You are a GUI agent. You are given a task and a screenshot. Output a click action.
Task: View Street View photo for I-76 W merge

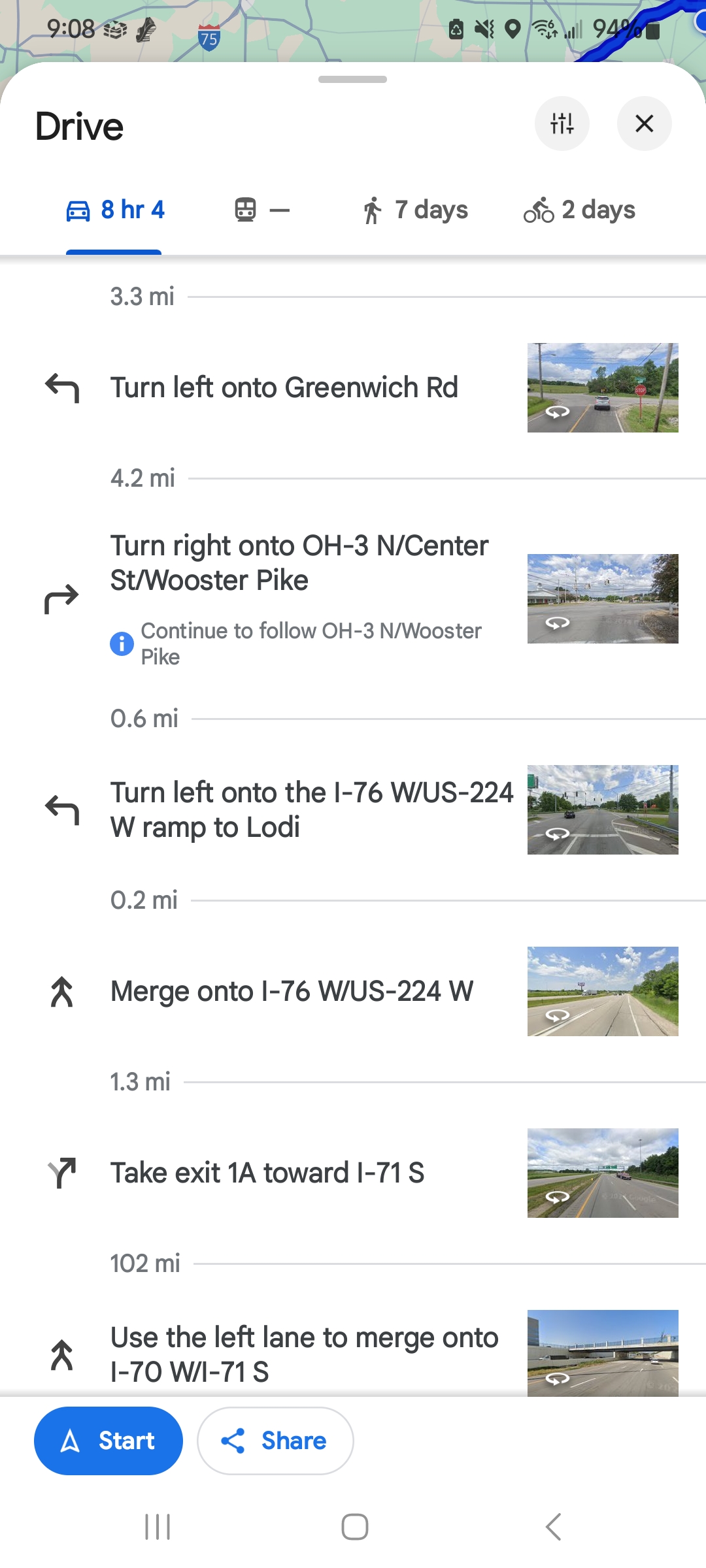(x=603, y=991)
